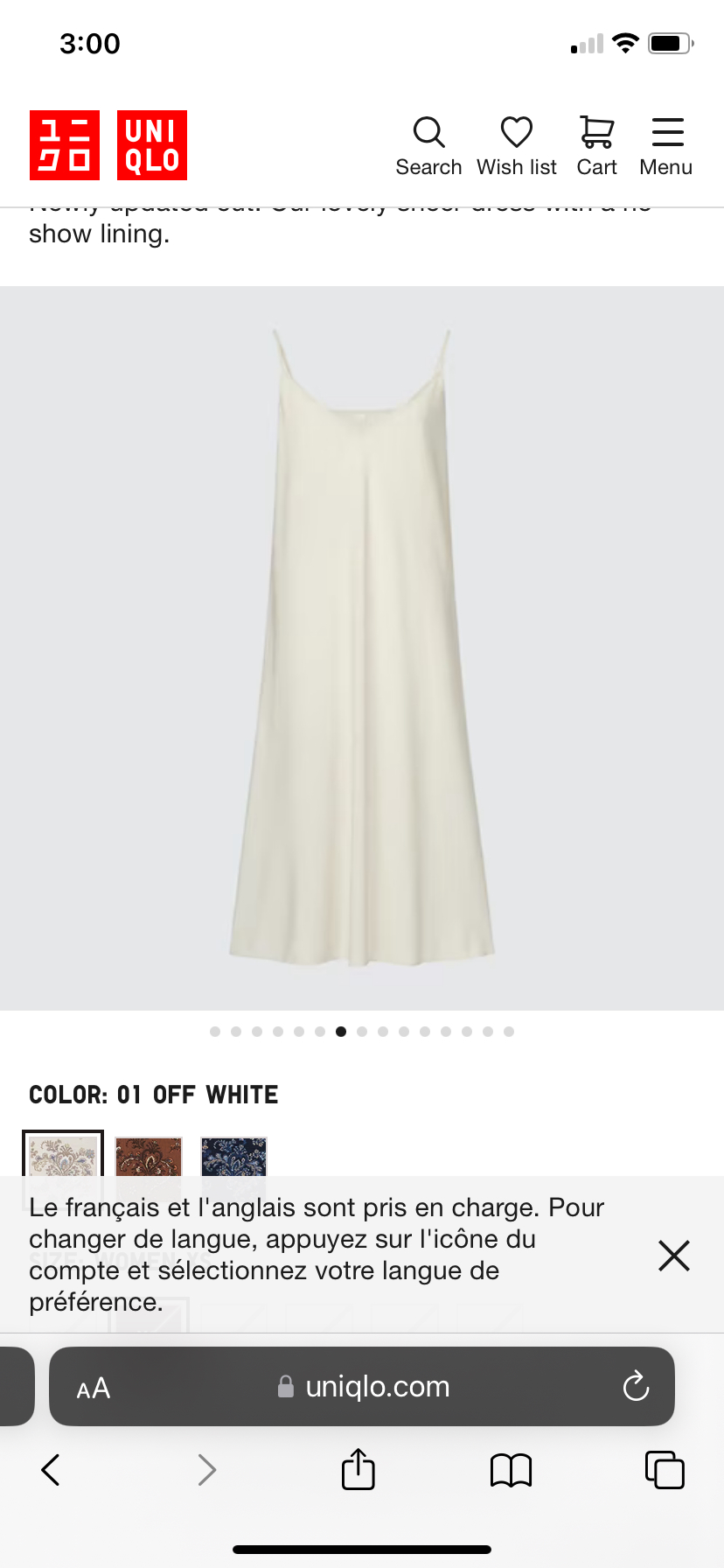Go to the Uniqlo home page via the logo

(x=108, y=145)
